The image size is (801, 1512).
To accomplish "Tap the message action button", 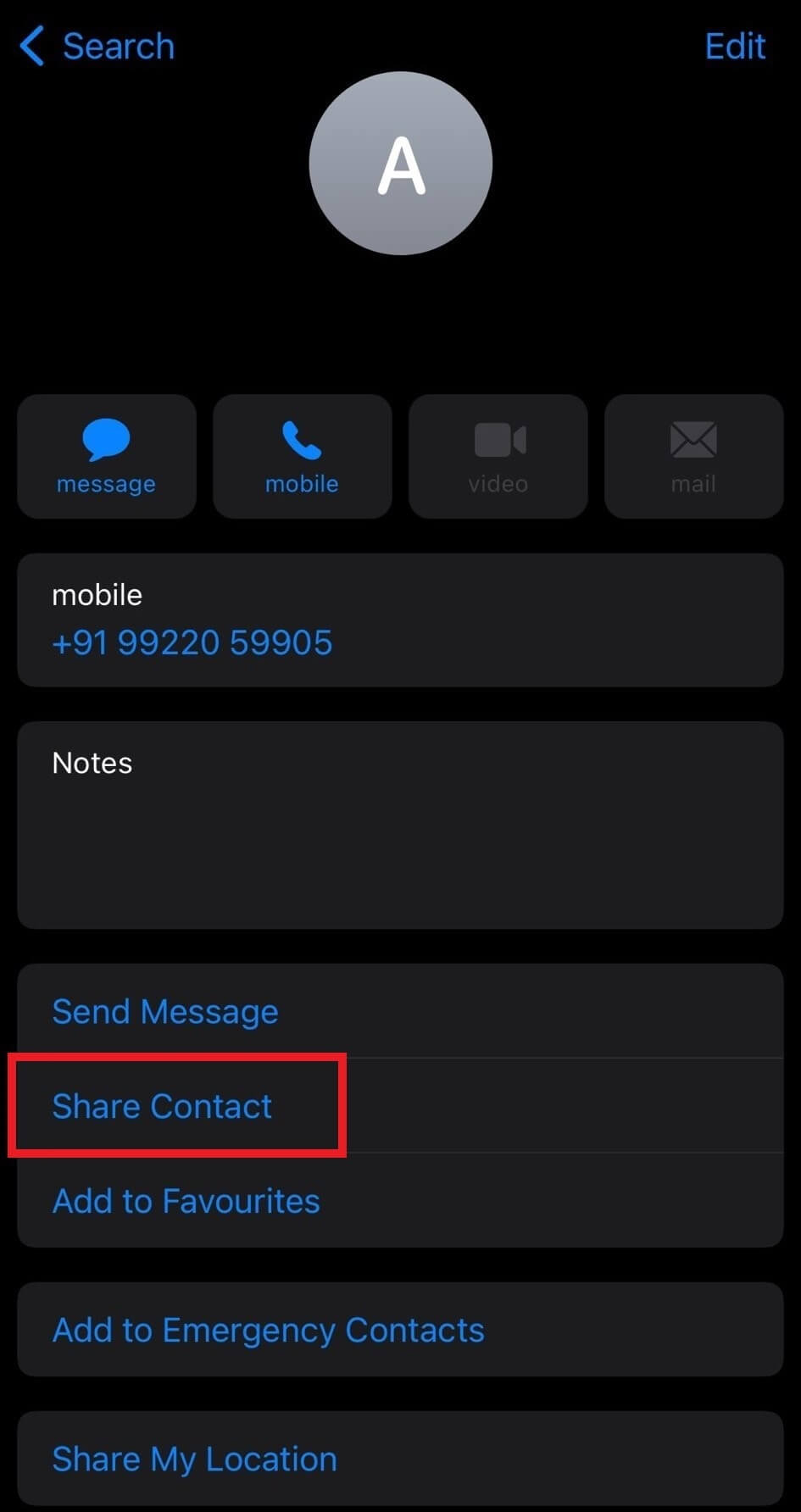I will tap(107, 456).
